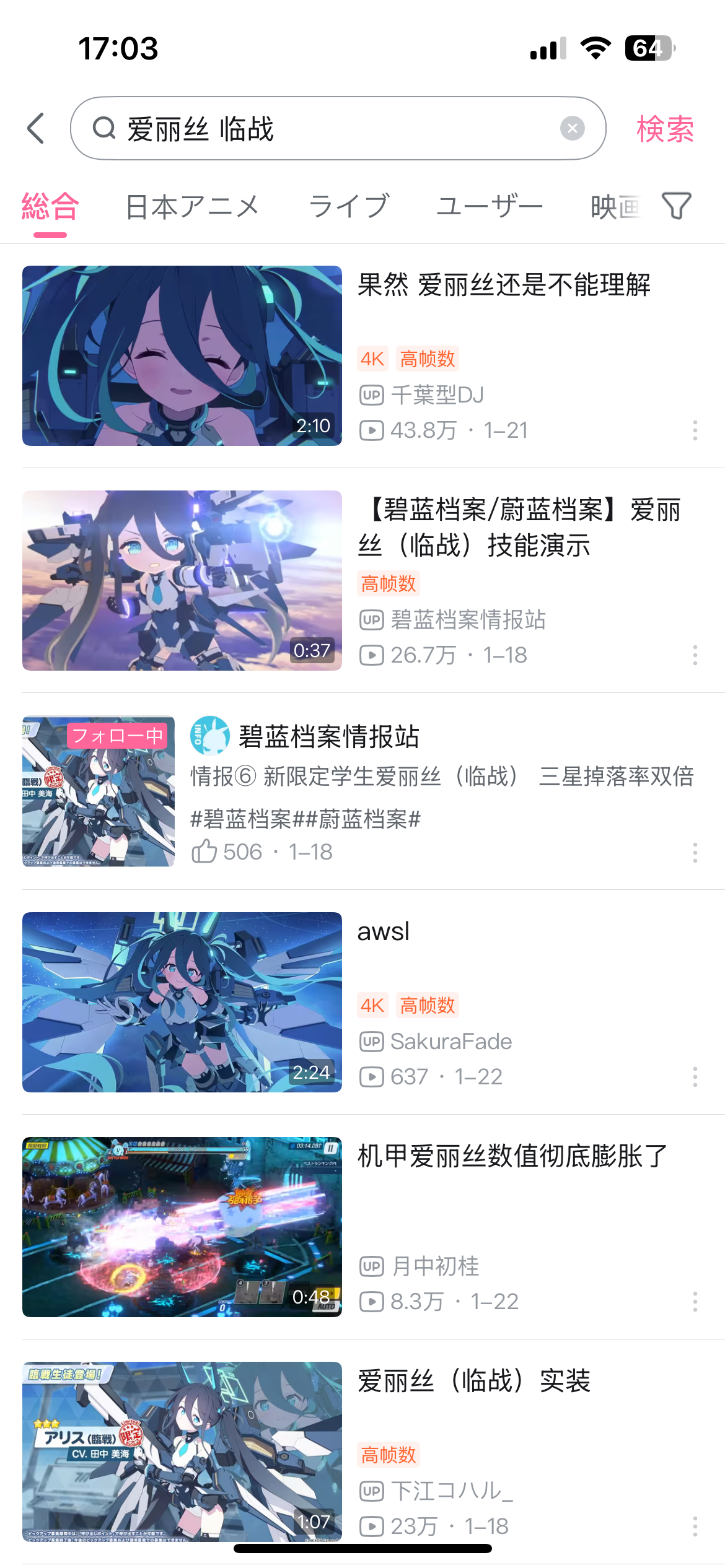Open more options for 千葉型DJ's video

click(x=695, y=430)
